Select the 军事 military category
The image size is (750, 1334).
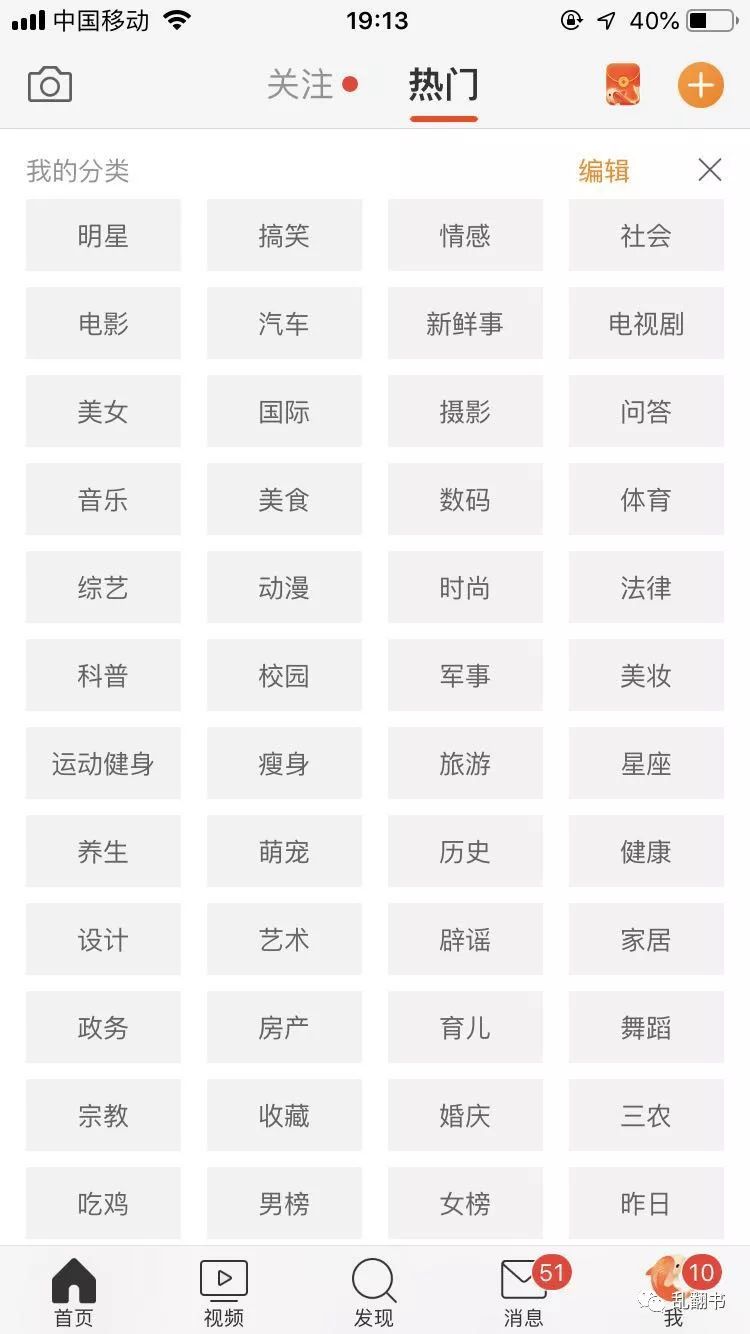[x=465, y=674]
